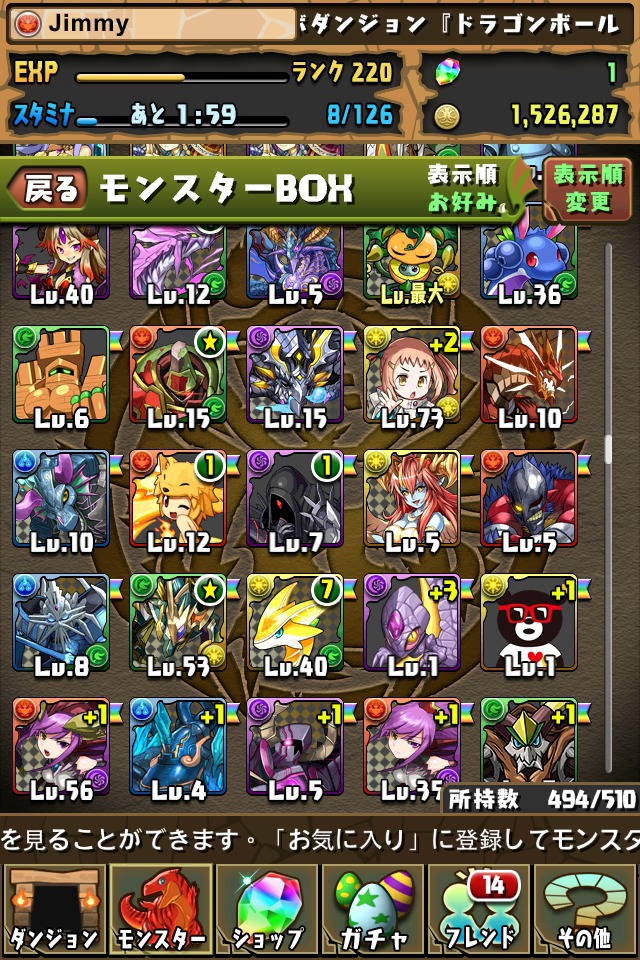Switch to the ガチャ tab
This screenshot has width=640, height=960.
tap(372, 908)
